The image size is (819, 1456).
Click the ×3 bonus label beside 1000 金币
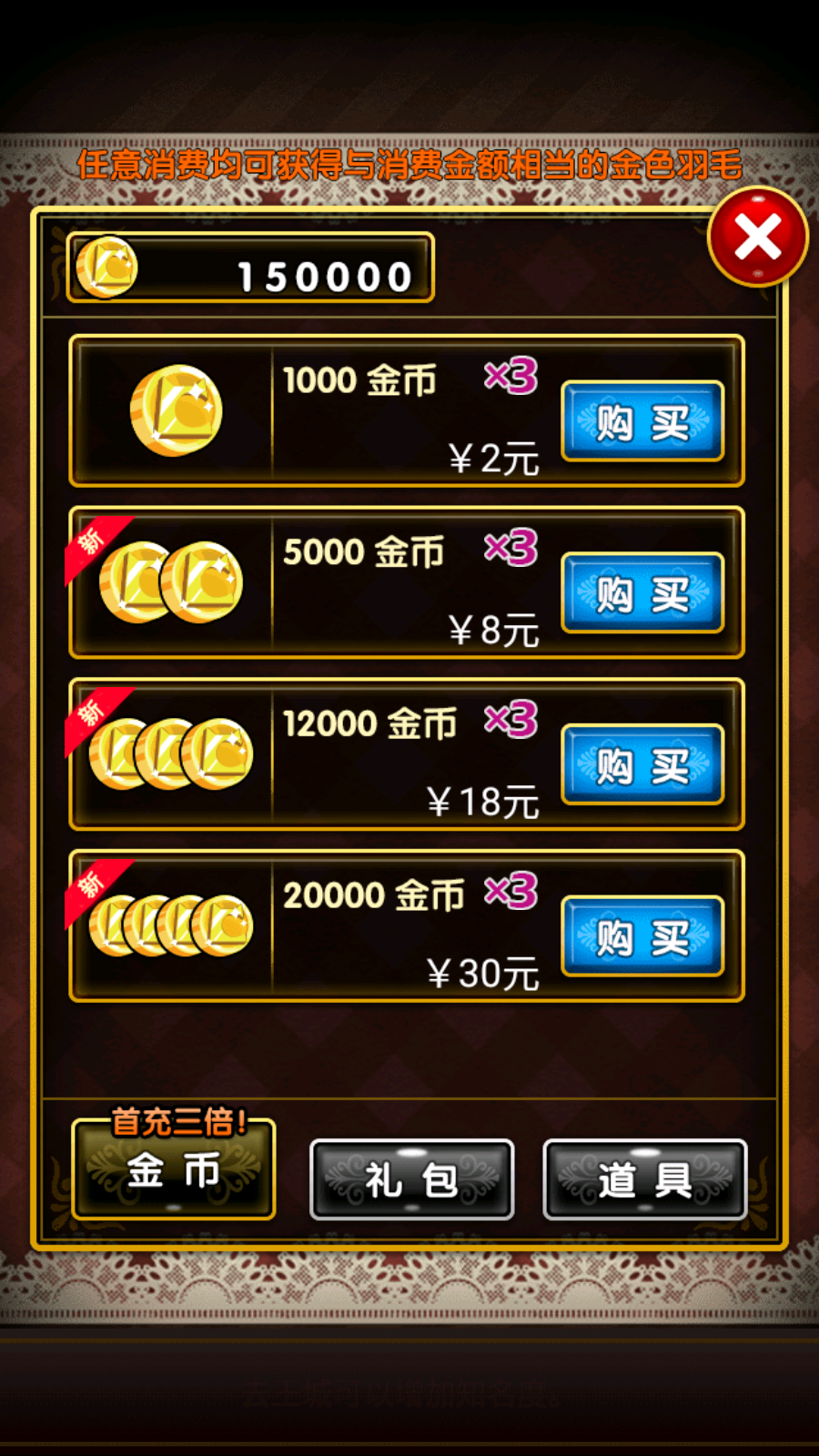point(511,376)
